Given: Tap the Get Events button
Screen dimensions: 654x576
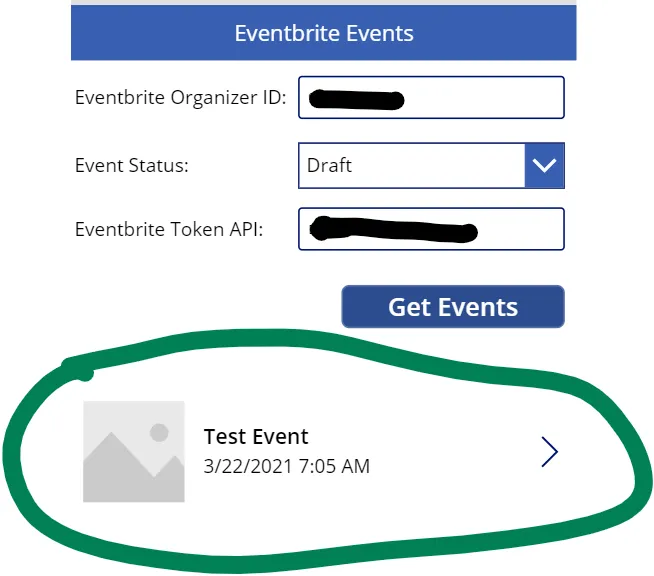Looking at the screenshot, I should (453, 307).
